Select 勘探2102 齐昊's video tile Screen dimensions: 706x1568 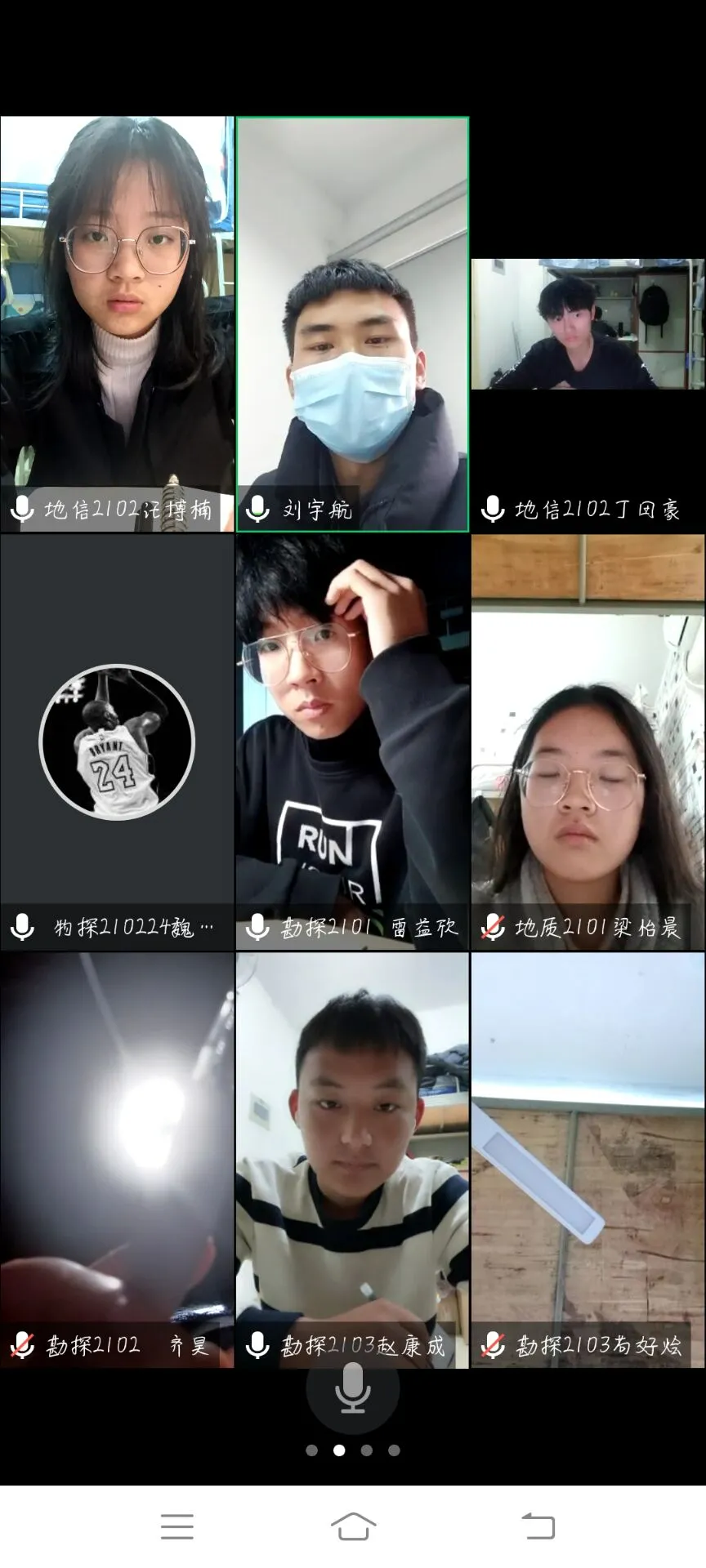117,1160
